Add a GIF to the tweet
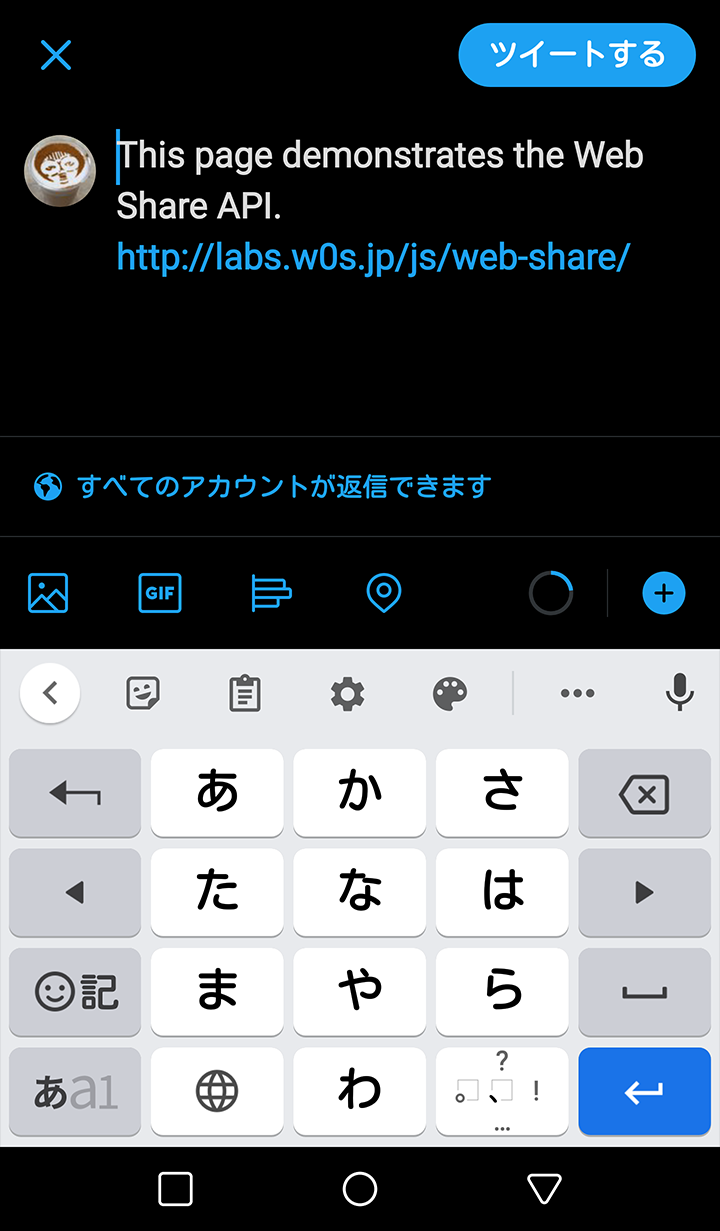The height and width of the screenshot is (1231, 720). click(x=160, y=593)
